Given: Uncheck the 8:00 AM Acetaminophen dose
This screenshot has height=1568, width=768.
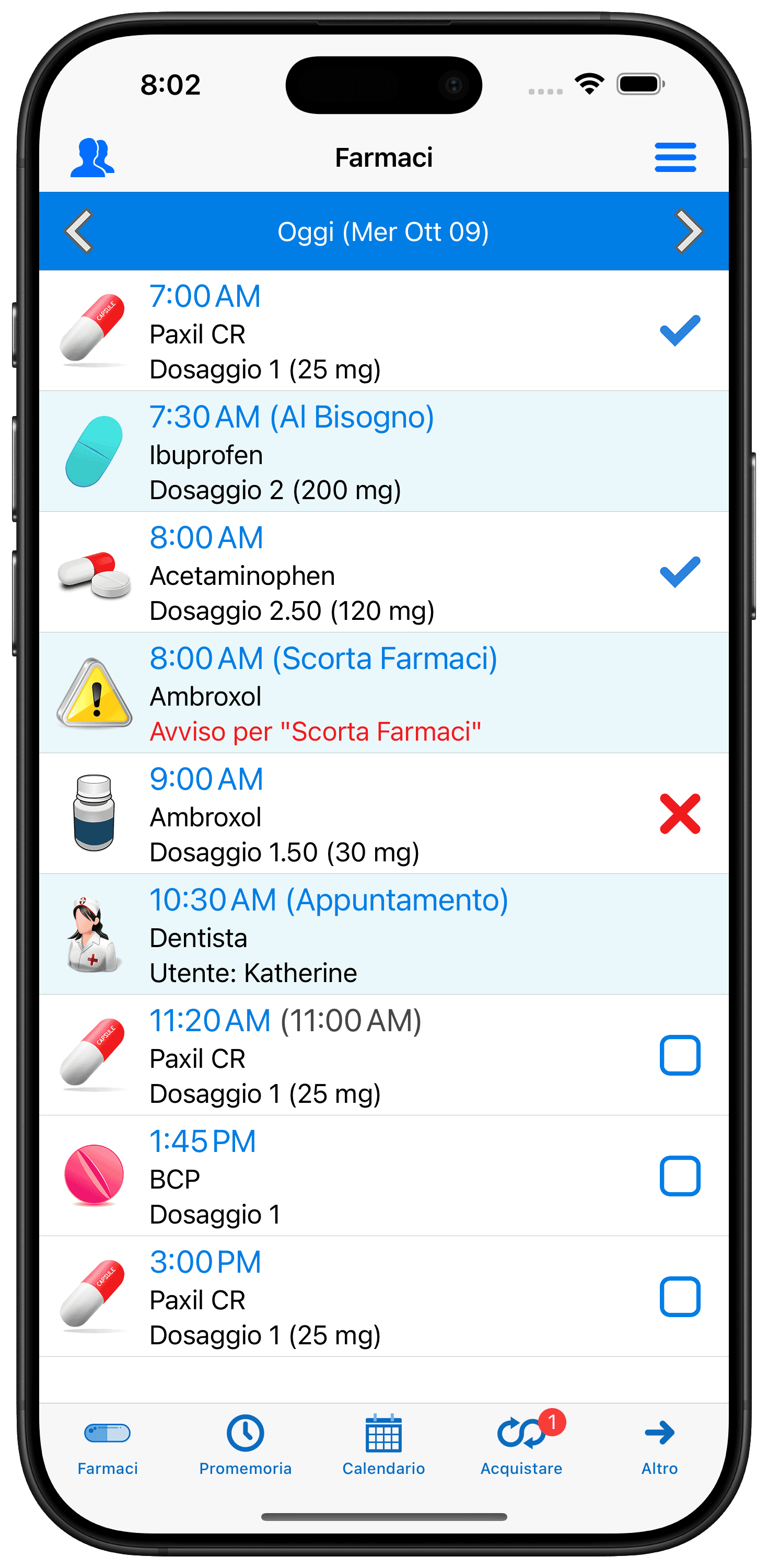Looking at the screenshot, I should pyautogui.click(x=680, y=572).
